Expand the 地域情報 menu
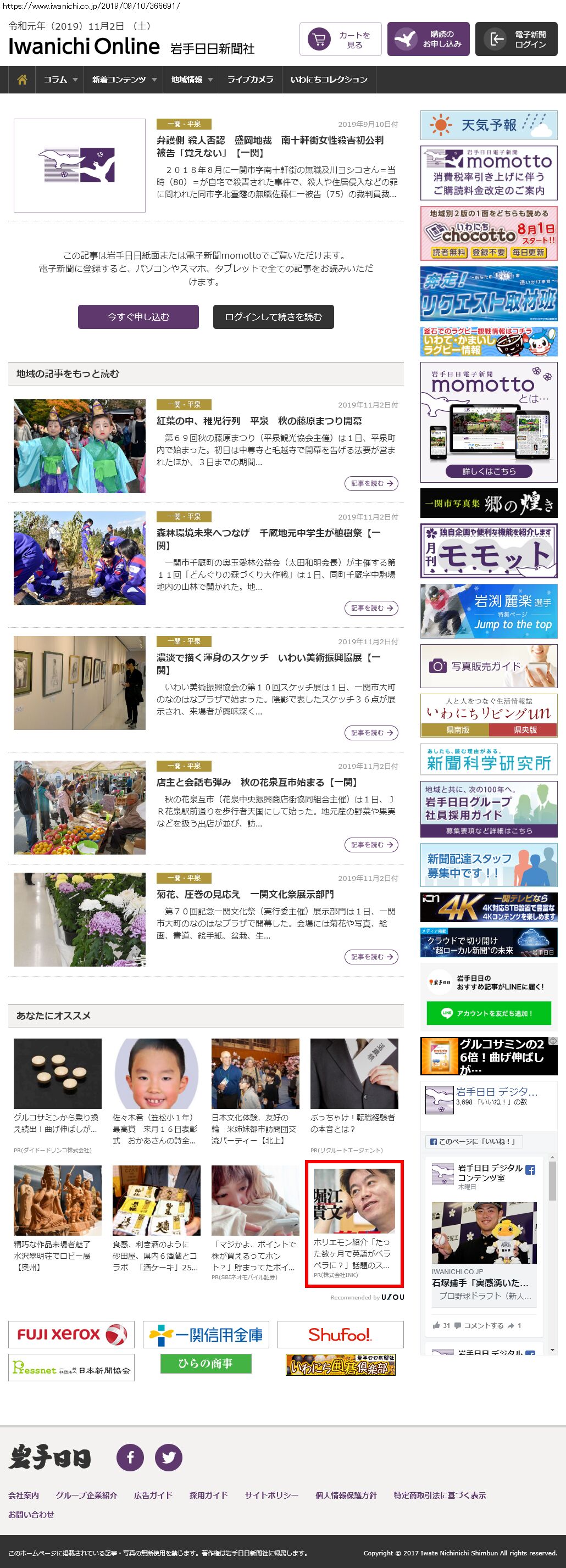Viewport: 566px width, 1568px height. tap(191, 80)
